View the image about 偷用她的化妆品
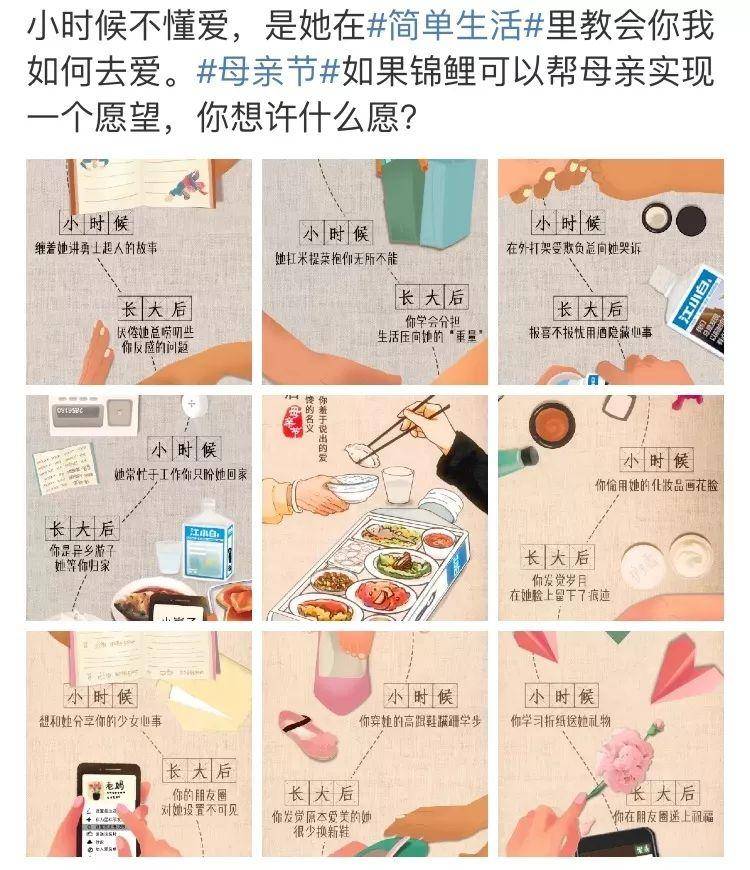750x870 pixels. pyautogui.click(x=610, y=507)
